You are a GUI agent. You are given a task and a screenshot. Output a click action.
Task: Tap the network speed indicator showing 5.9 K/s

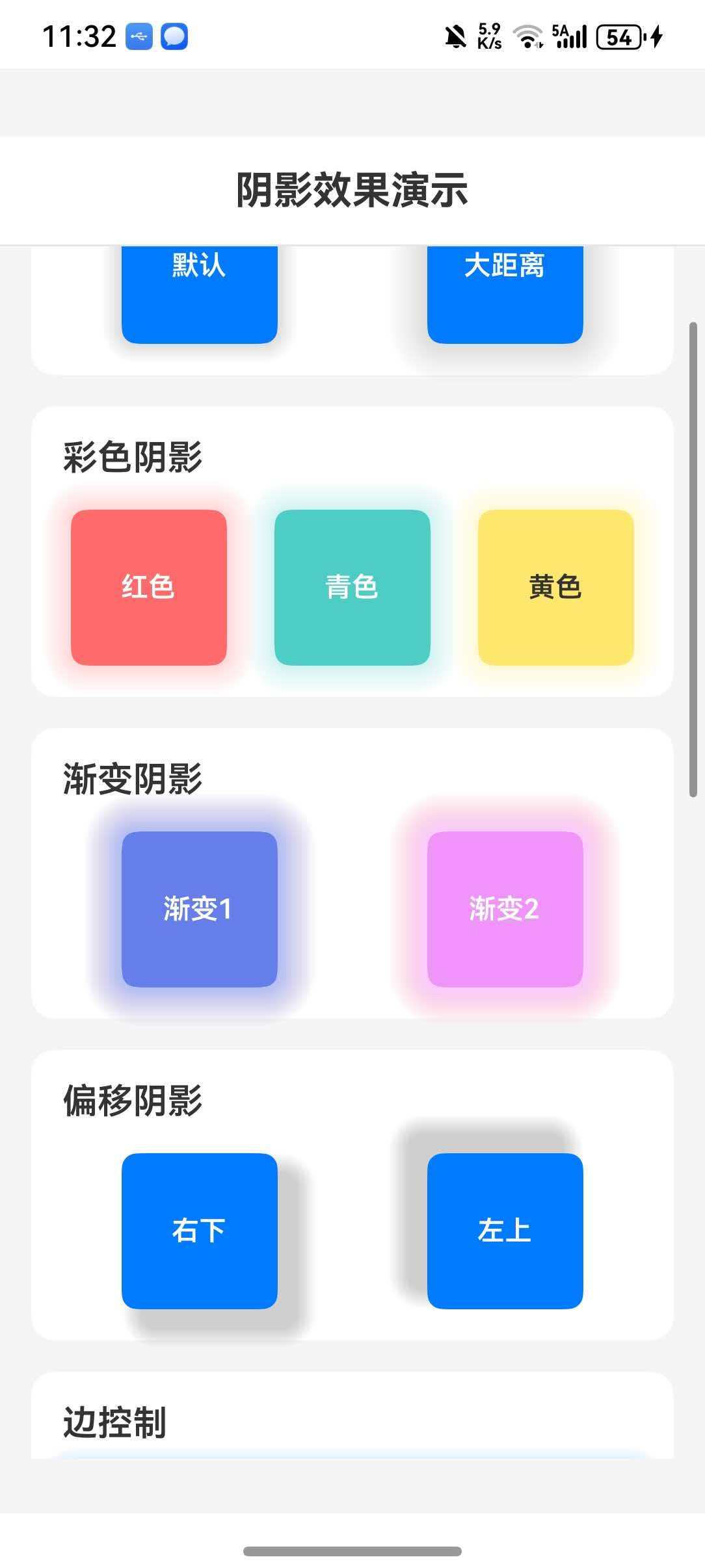[x=490, y=36]
